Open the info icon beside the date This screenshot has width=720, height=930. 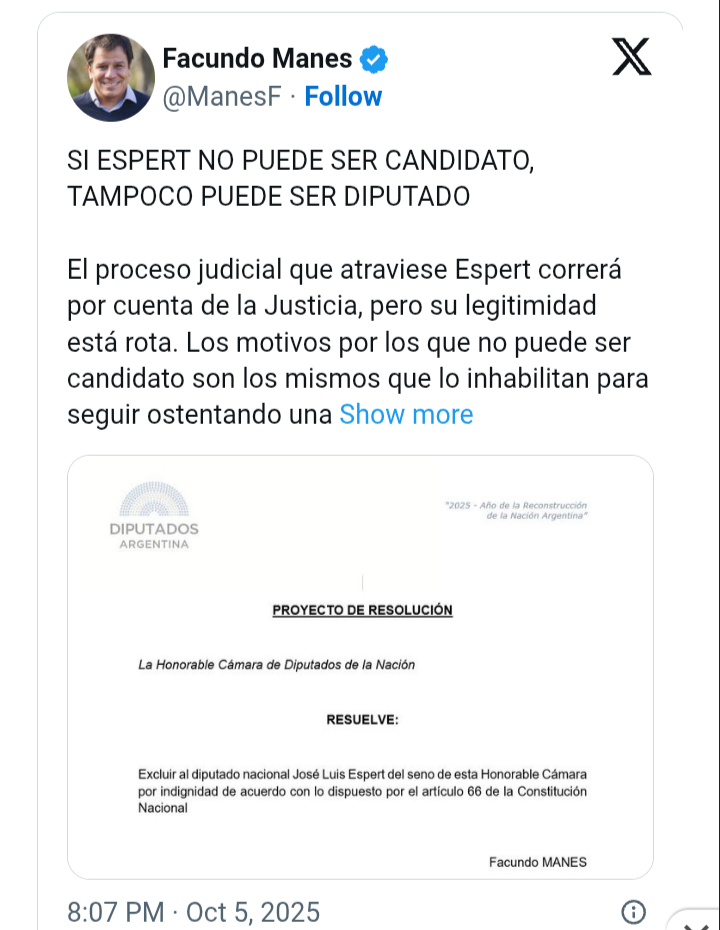(633, 912)
